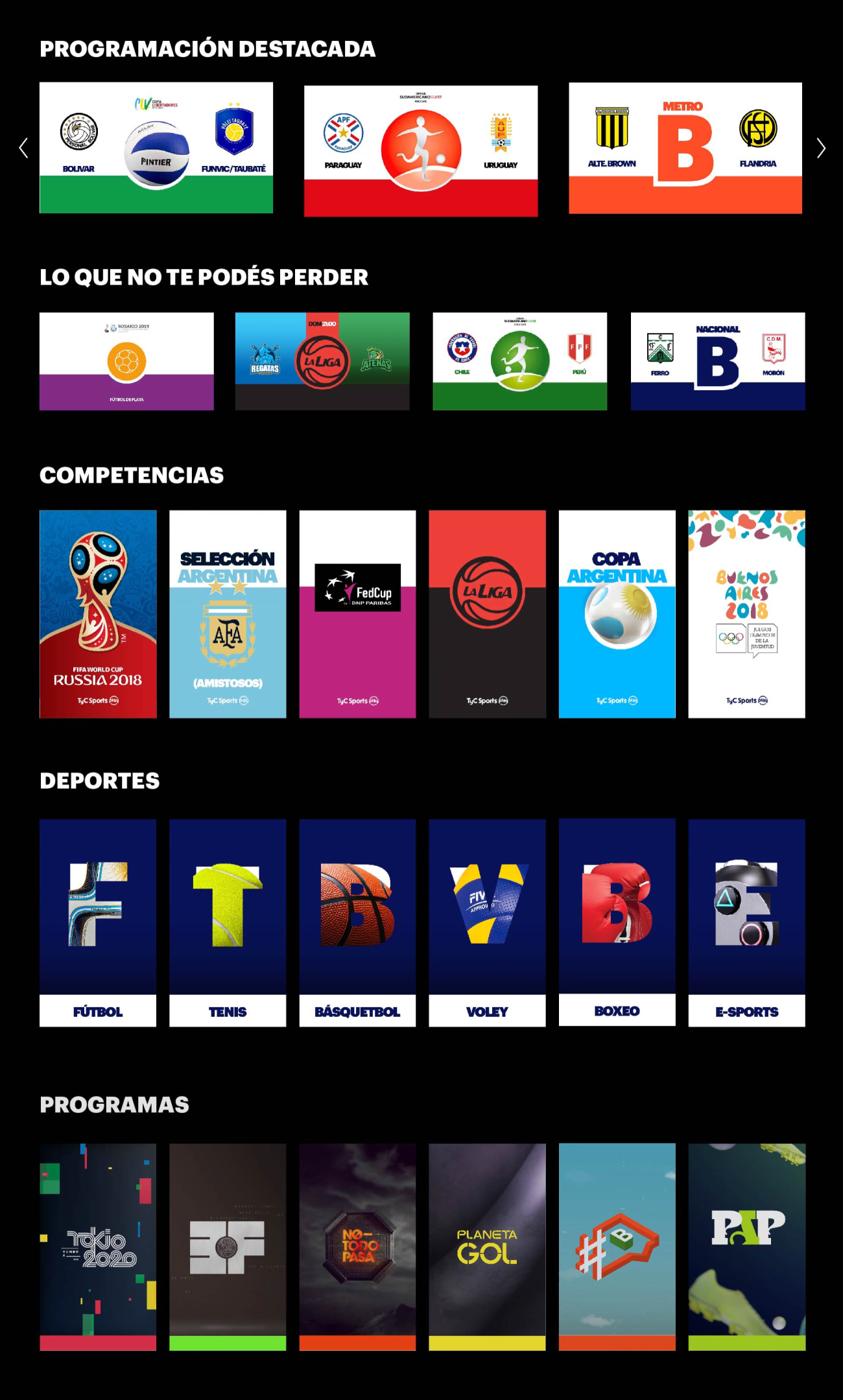Open the Copa Argentina competition
843x1400 pixels.
(617, 614)
